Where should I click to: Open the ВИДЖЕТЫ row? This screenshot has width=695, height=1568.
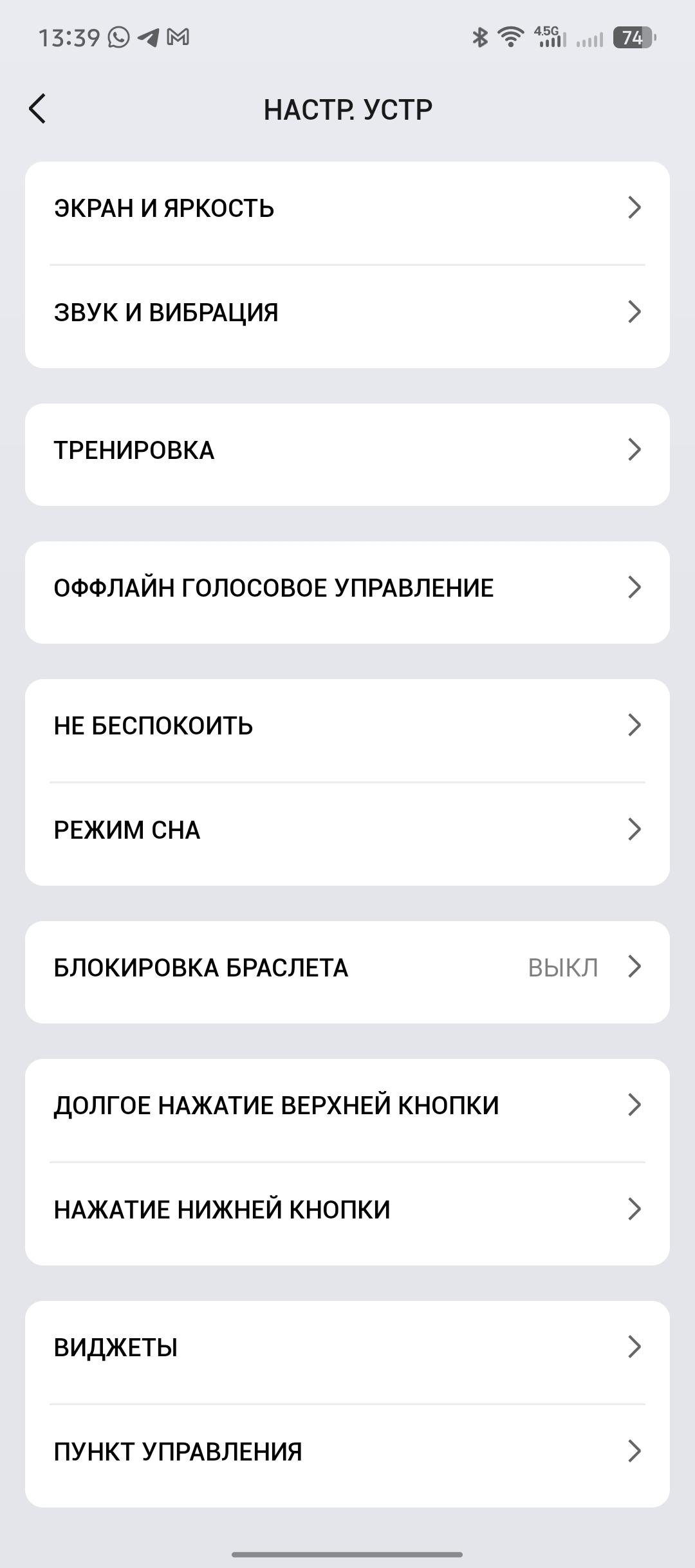(x=347, y=1347)
